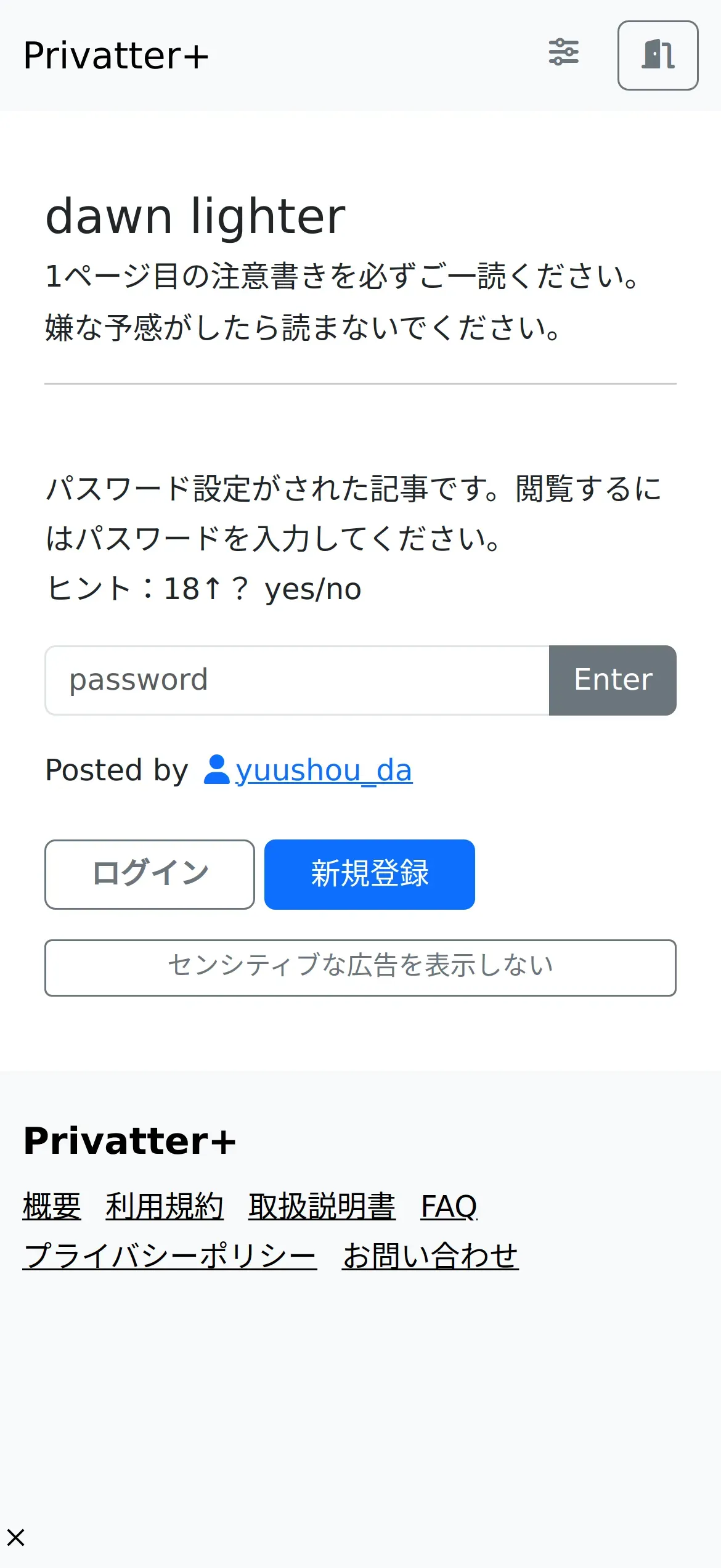Viewport: 721px width, 1568px height.
Task: Open お問い合わせ contact link
Action: click(431, 1255)
